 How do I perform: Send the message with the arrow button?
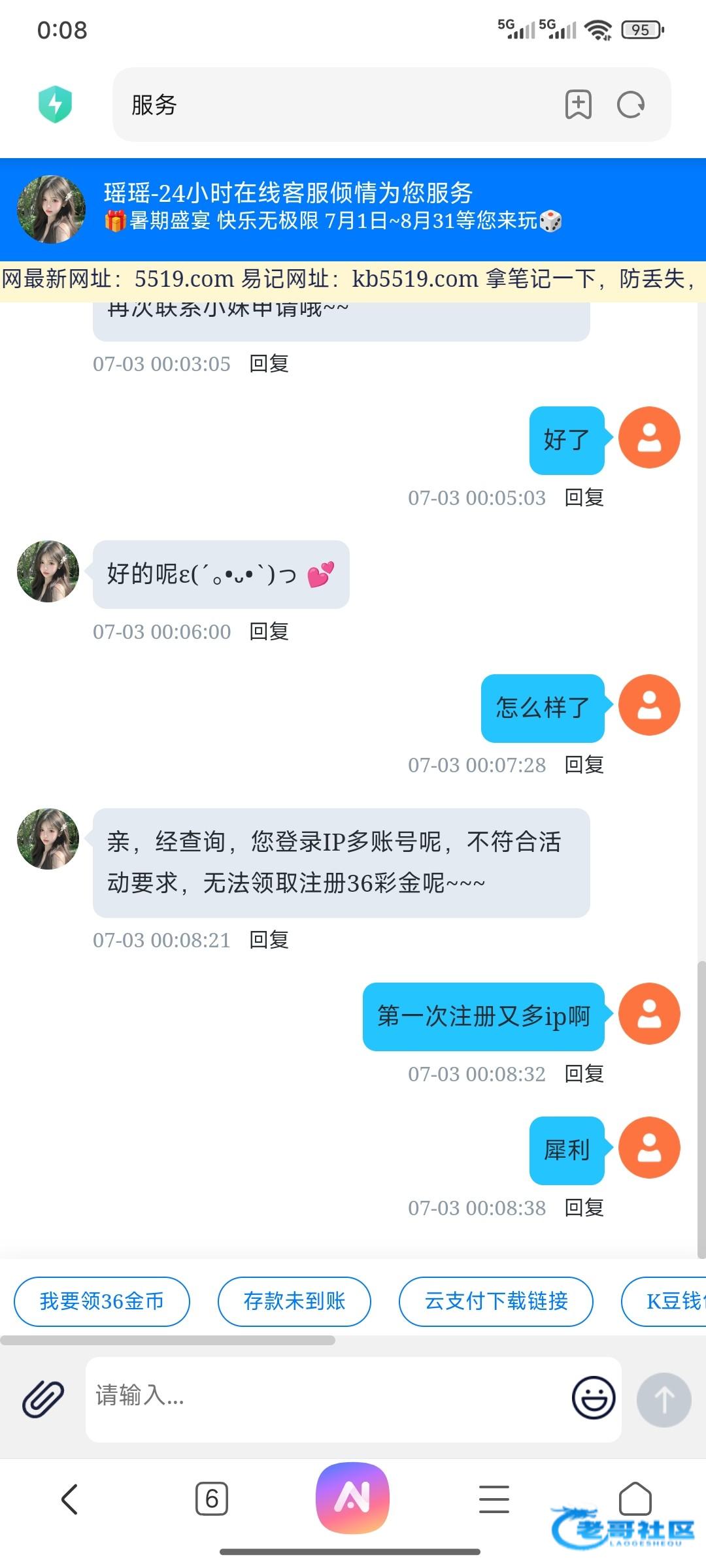click(x=664, y=1399)
